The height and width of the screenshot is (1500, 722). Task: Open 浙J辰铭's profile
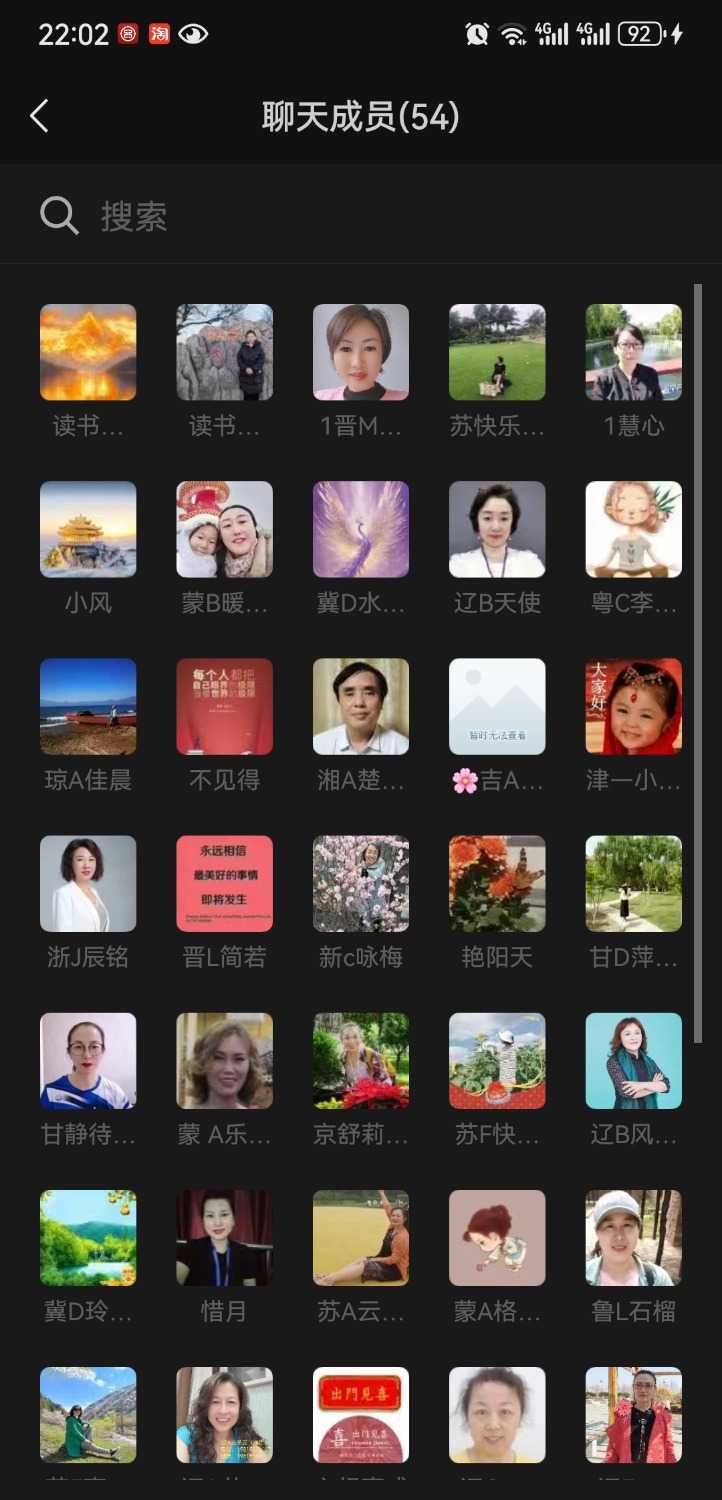[88, 884]
